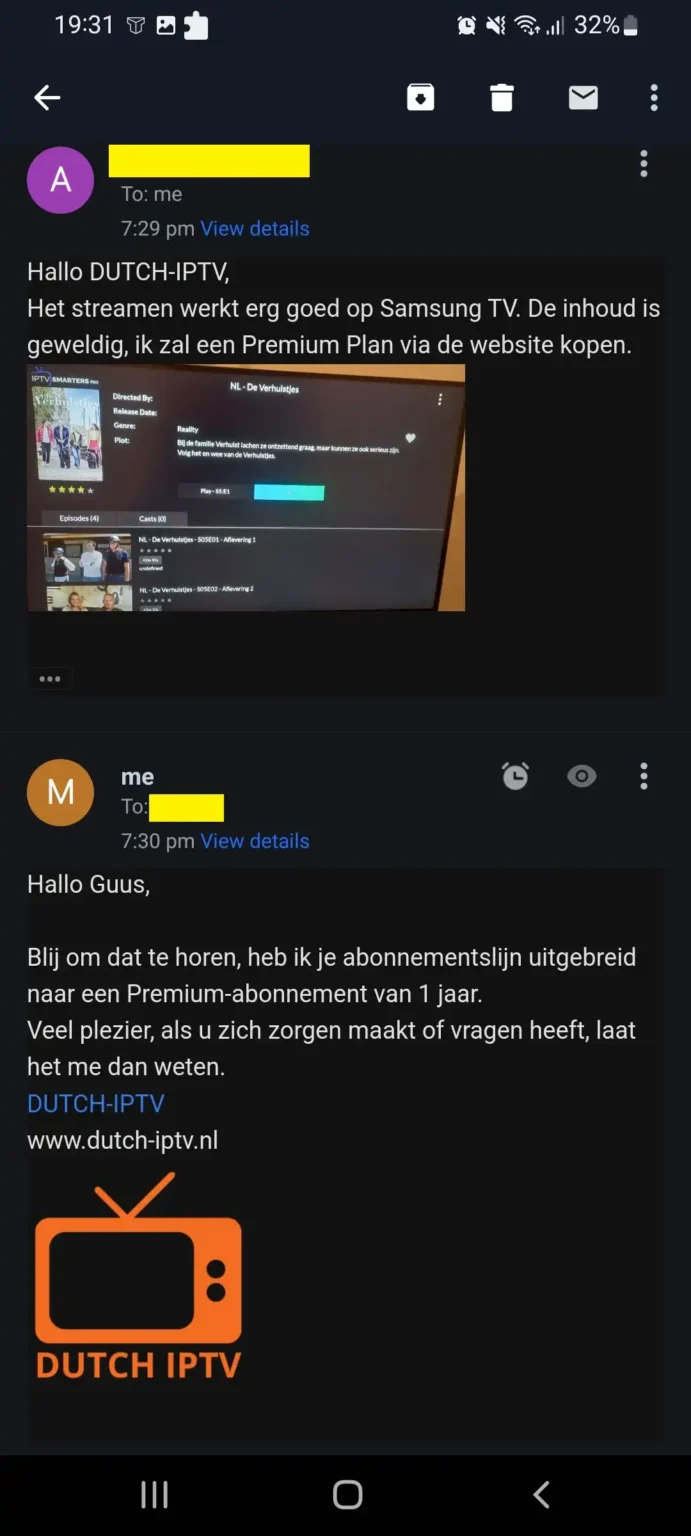Screen dimensions: 691x1536
Task: Mark the conversation as unread
Action: 583,97
